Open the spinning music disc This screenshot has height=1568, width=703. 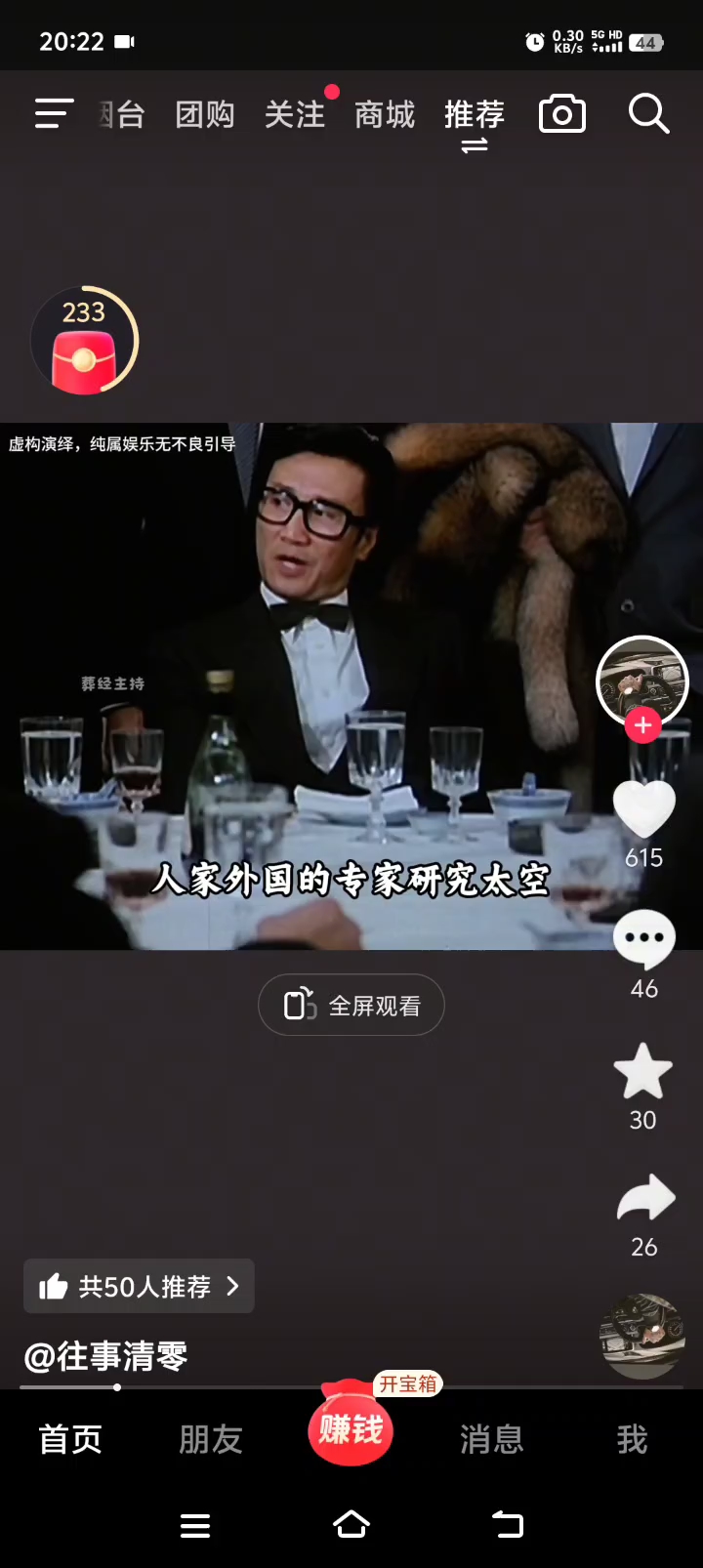[641, 1336]
